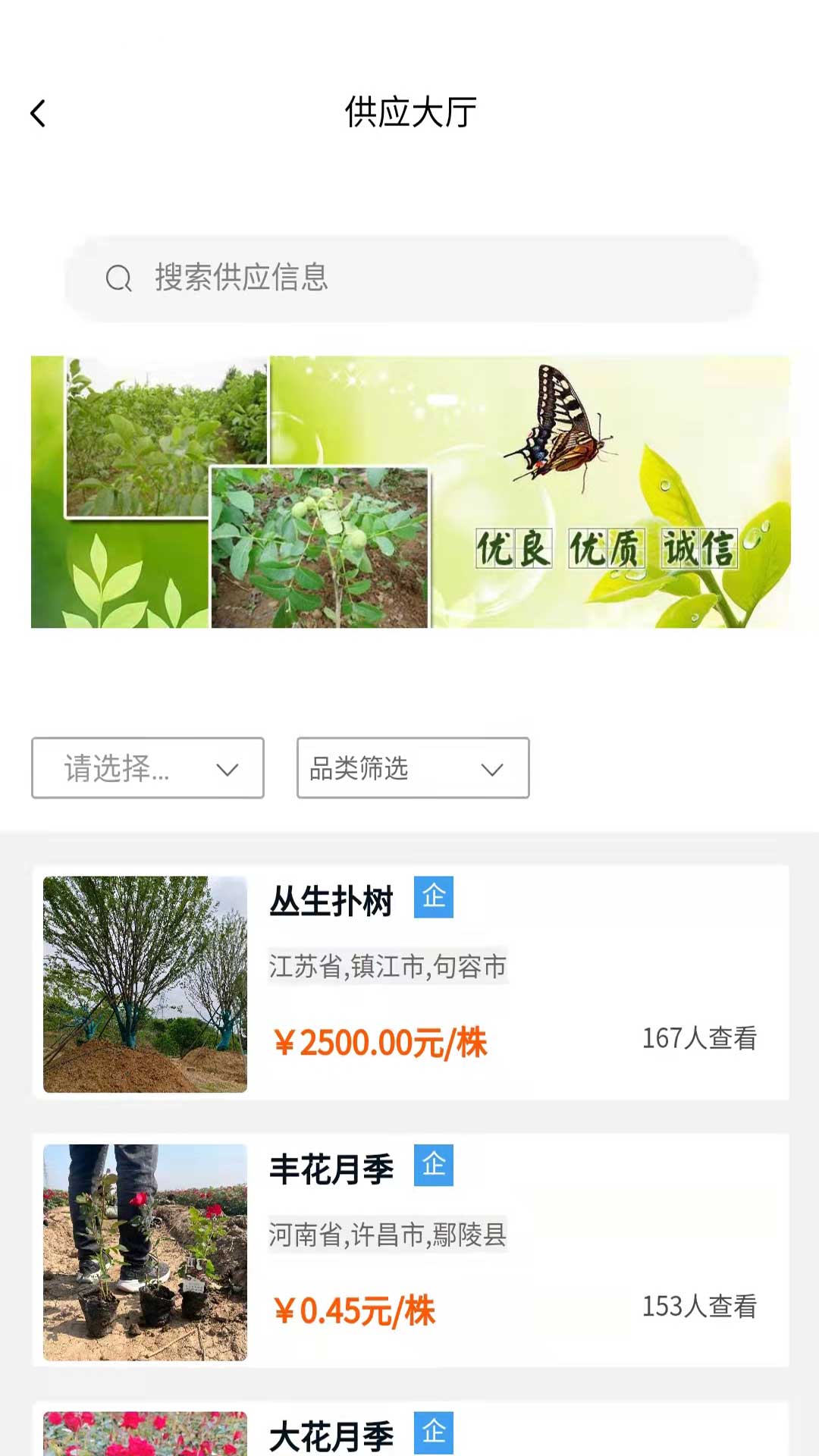Go back from 供应大厅
The height and width of the screenshot is (1456, 819).
click(38, 114)
